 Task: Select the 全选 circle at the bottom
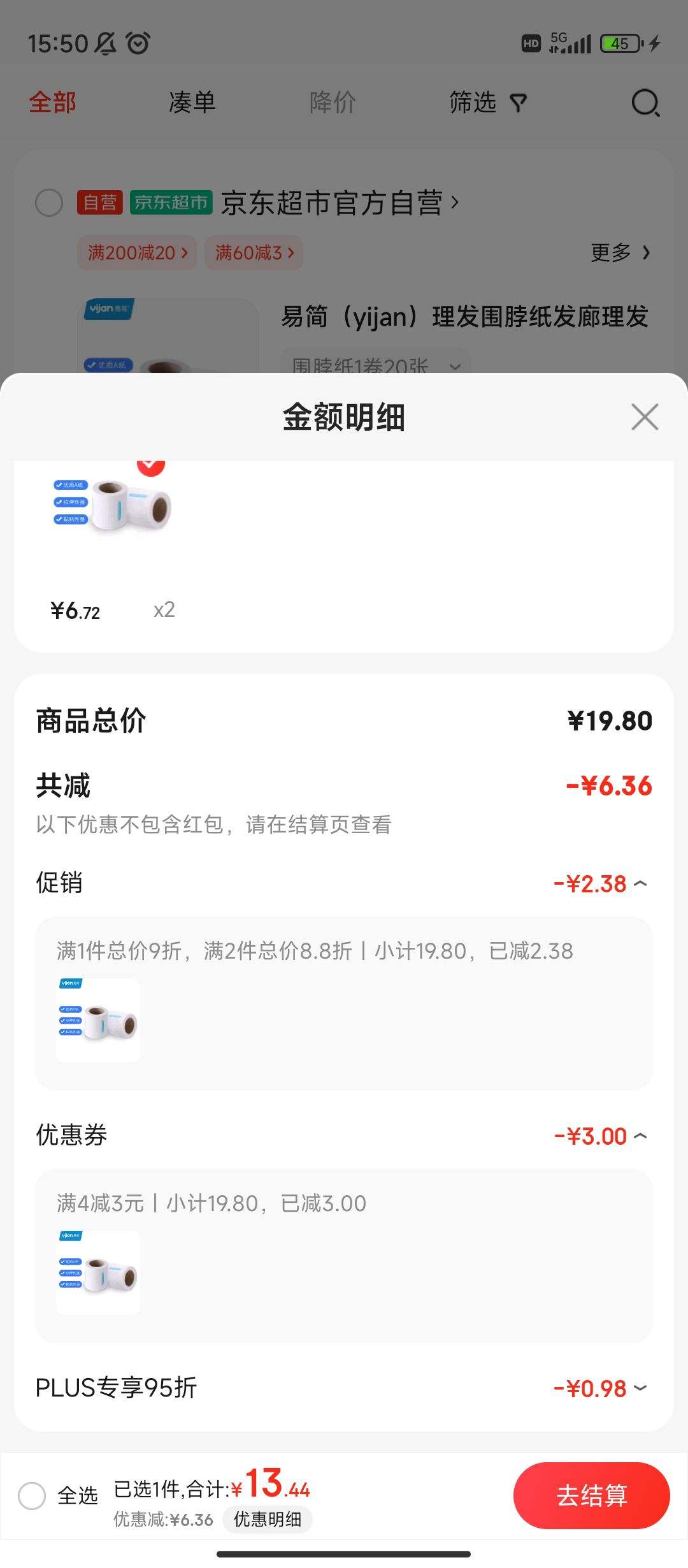33,1496
